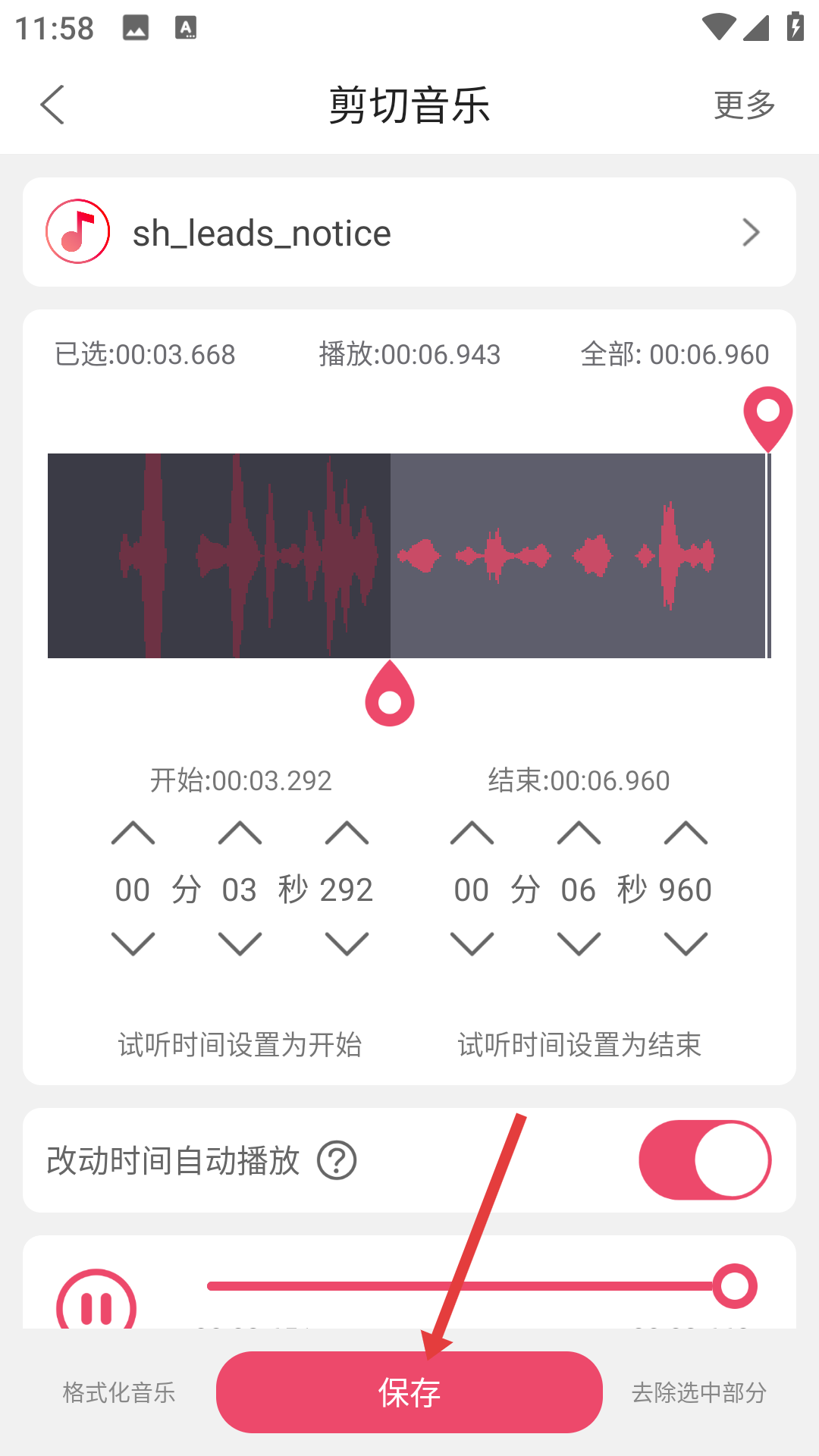Tap 试听时间设置为开始
The width and height of the screenshot is (819, 1456).
click(x=240, y=1045)
